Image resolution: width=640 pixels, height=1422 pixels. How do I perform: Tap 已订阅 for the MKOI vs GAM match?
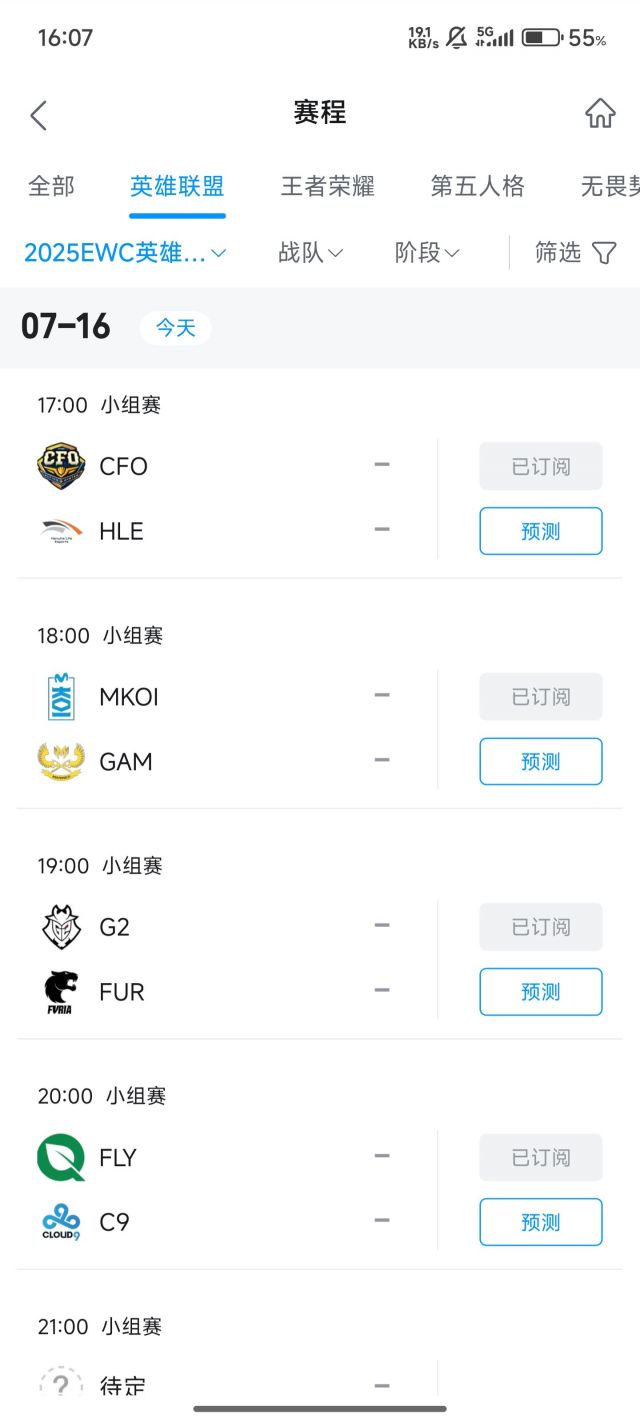click(x=541, y=697)
